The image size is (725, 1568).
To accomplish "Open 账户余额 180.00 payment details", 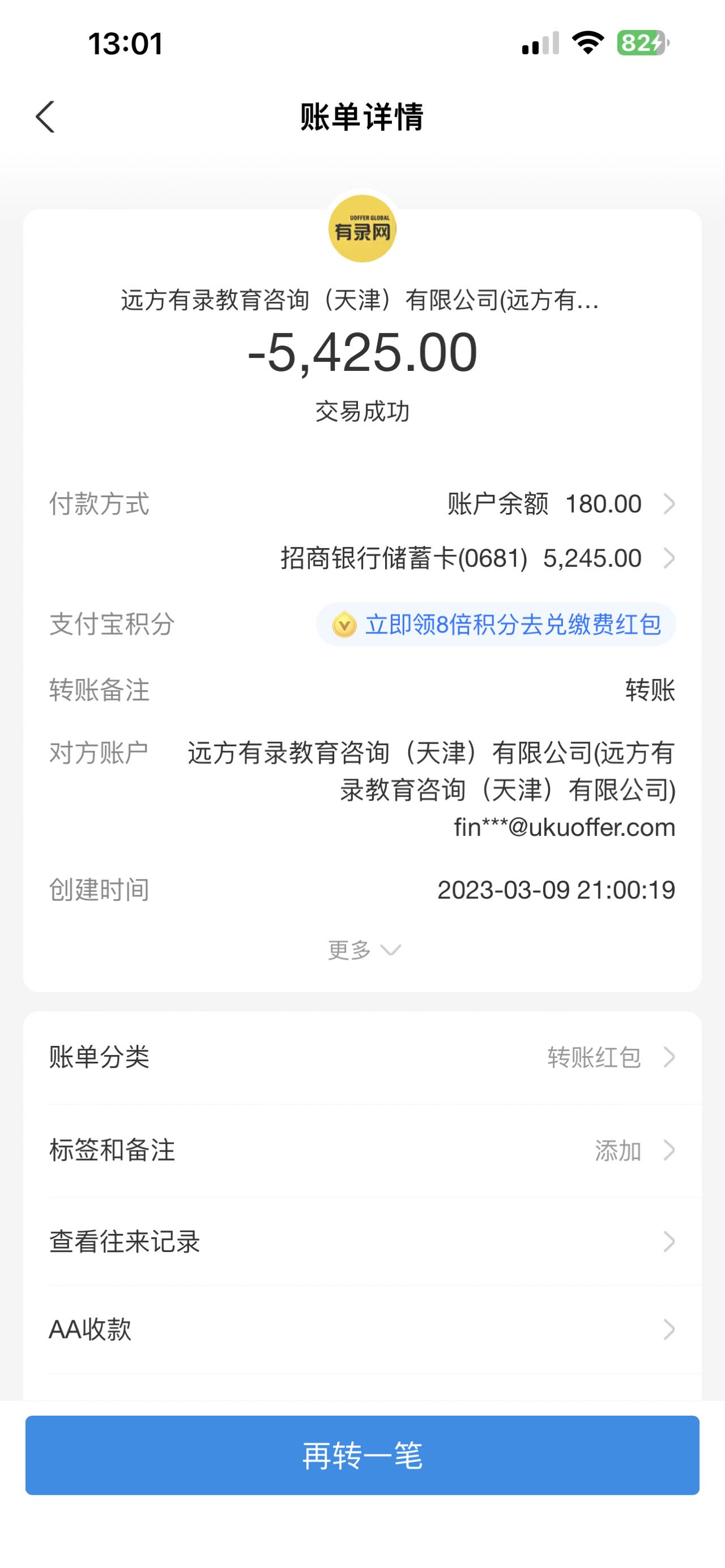I will click(560, 504).
